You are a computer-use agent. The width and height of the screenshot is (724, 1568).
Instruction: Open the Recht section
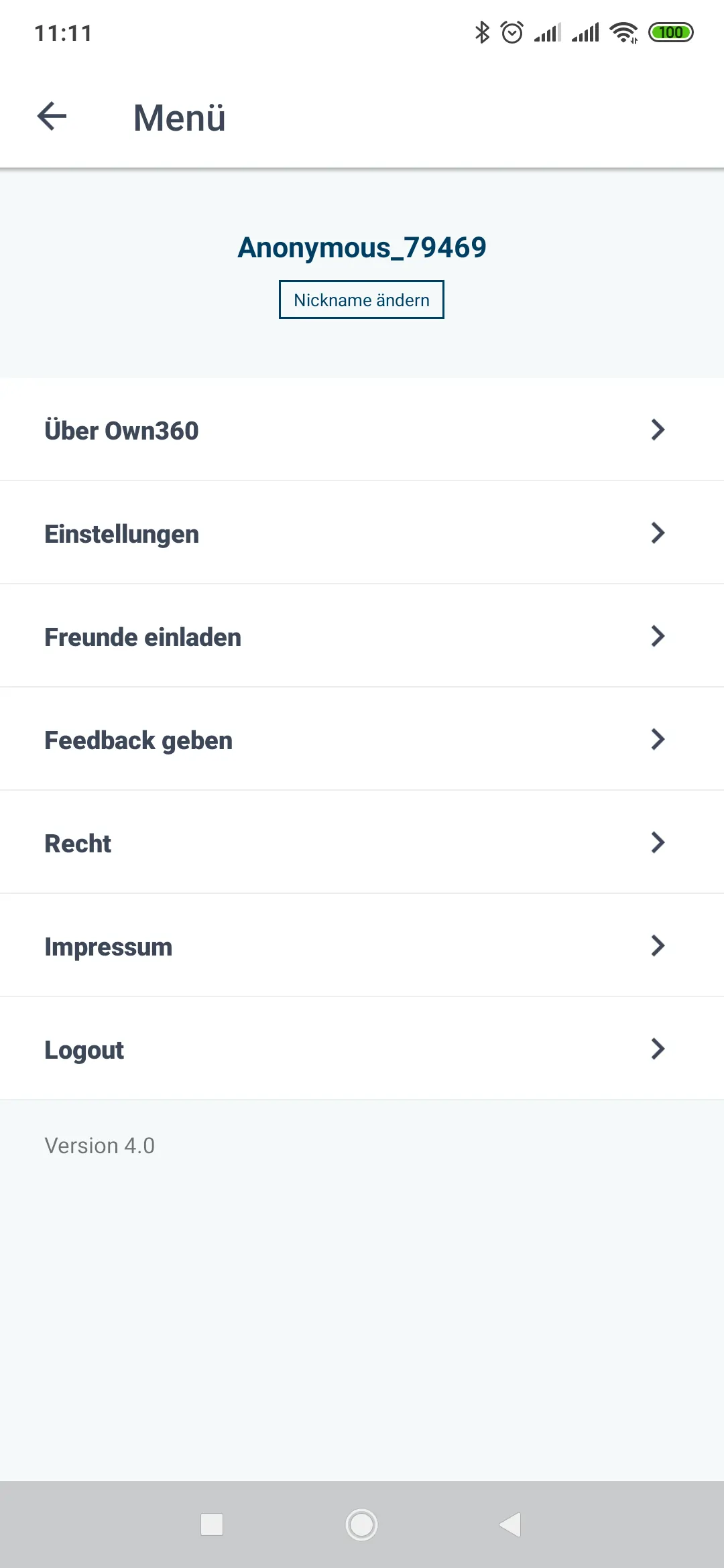362,842
